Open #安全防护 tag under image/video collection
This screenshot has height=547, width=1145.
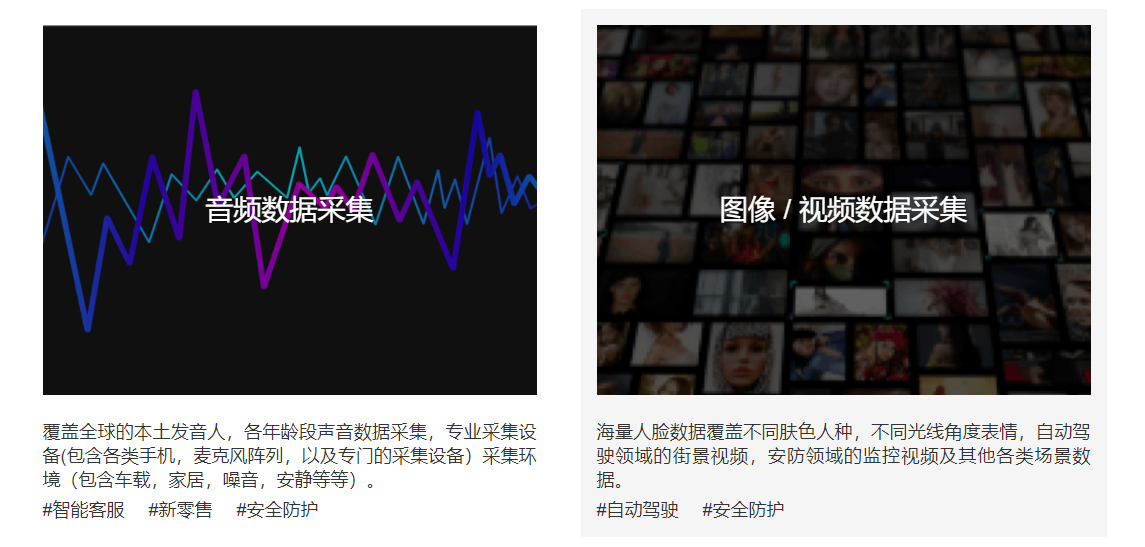click(743, 510)
